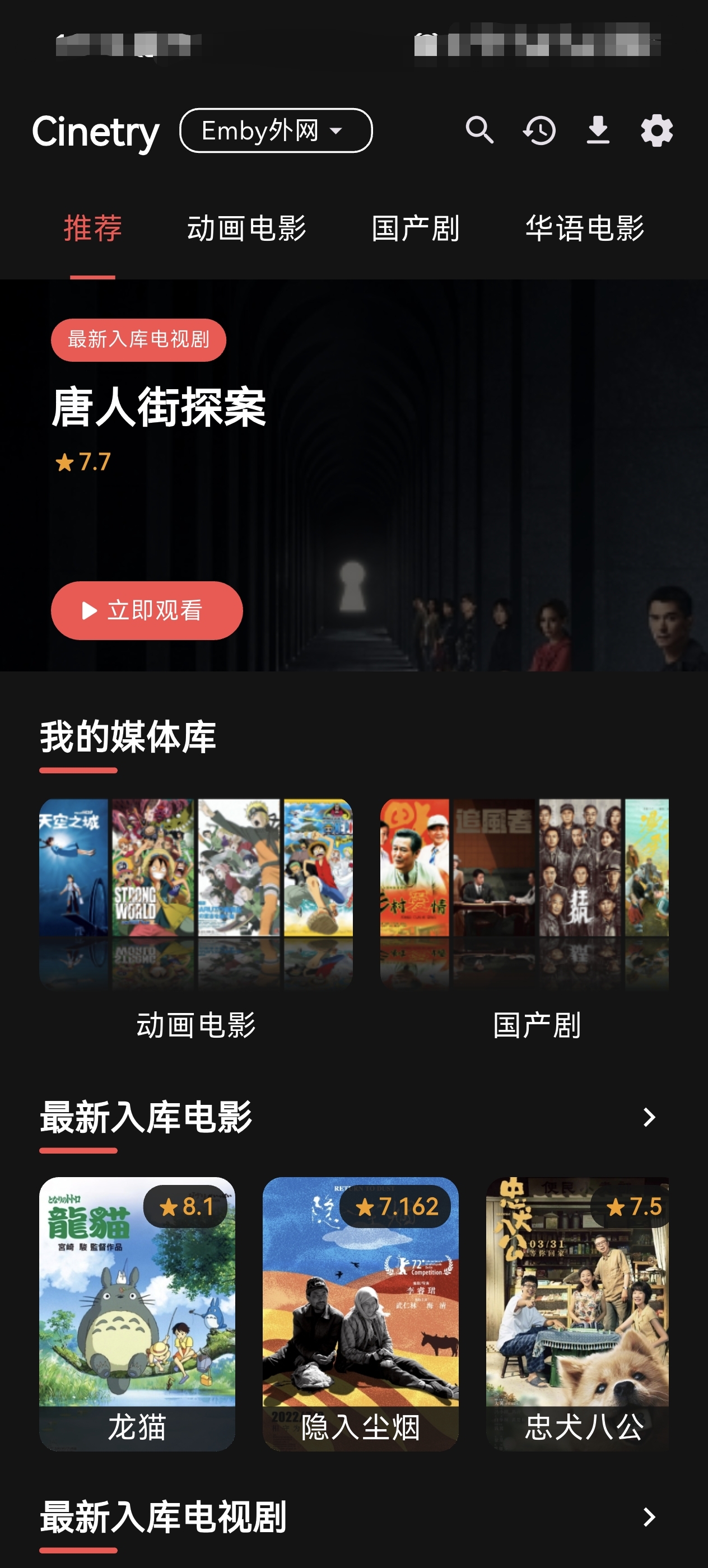
Task: Open the 动画电影 media library
Action: click(x=195, y=894)
